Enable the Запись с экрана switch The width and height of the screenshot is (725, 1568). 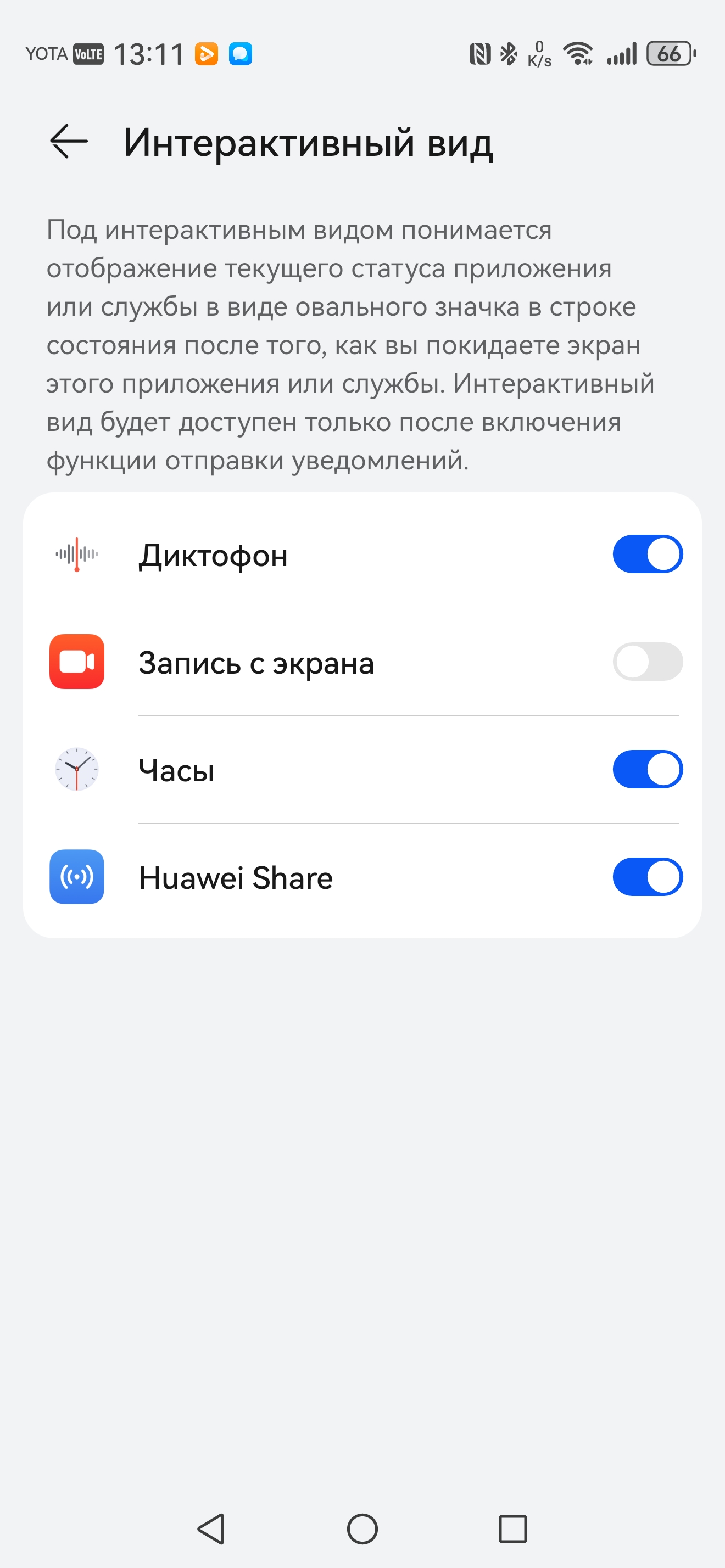[647, 662]
